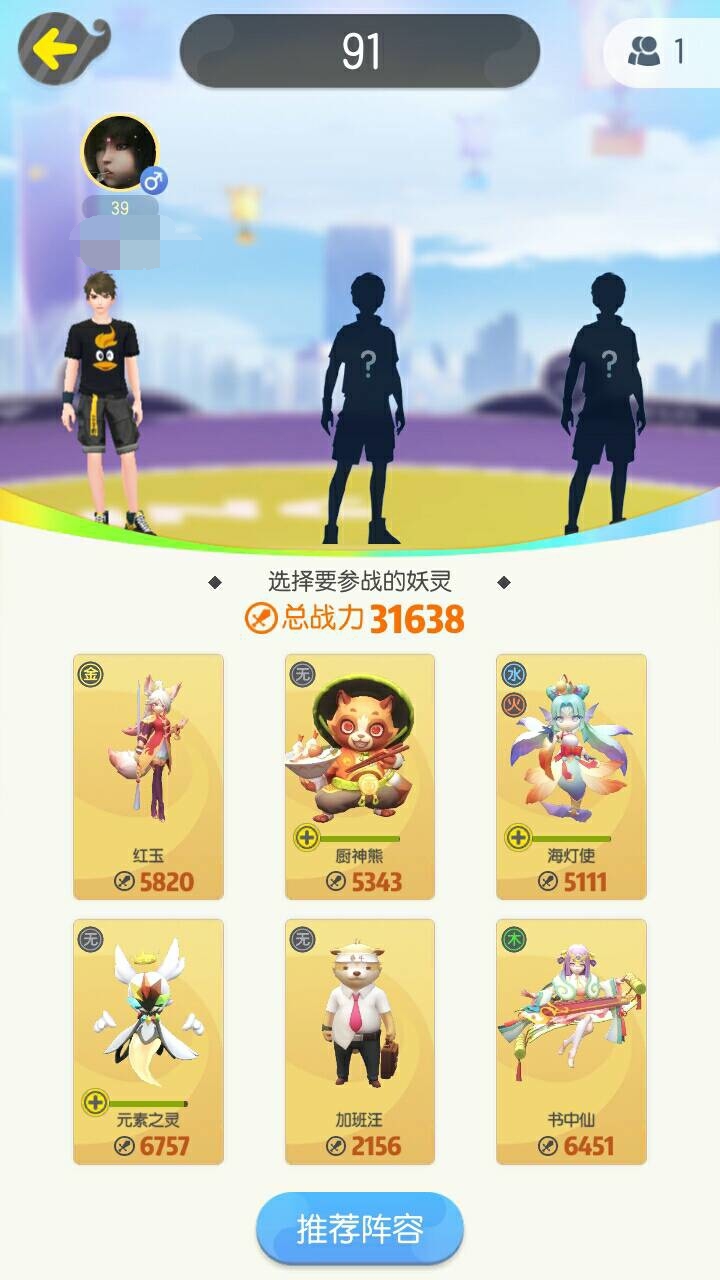This screenshot has height=1280, width=720.
Task: Pick the 元素之灵 spirit card
Action: (x=148, y=1041)
